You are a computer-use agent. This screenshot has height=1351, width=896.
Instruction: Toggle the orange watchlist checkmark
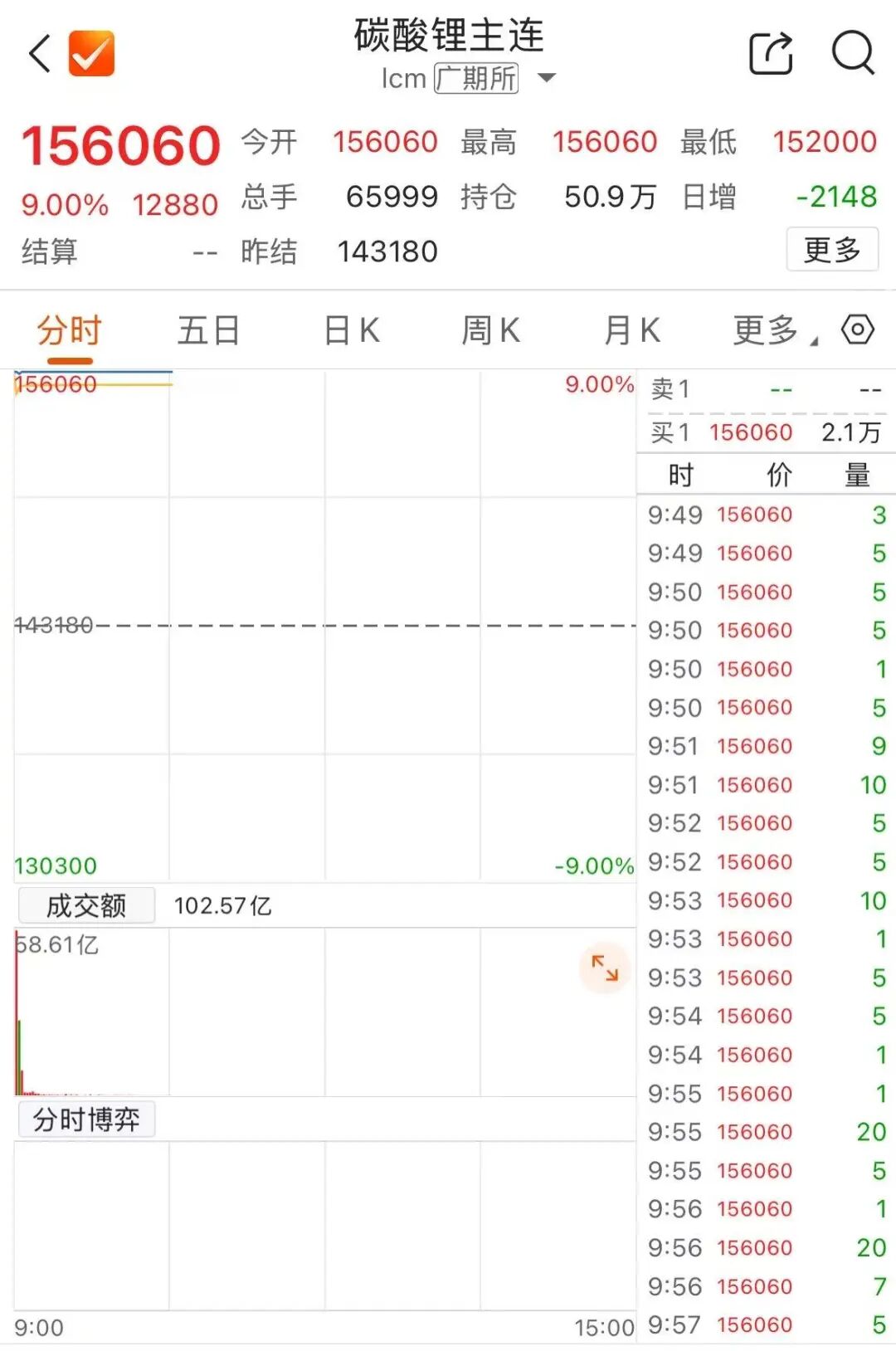pos(91,54)
